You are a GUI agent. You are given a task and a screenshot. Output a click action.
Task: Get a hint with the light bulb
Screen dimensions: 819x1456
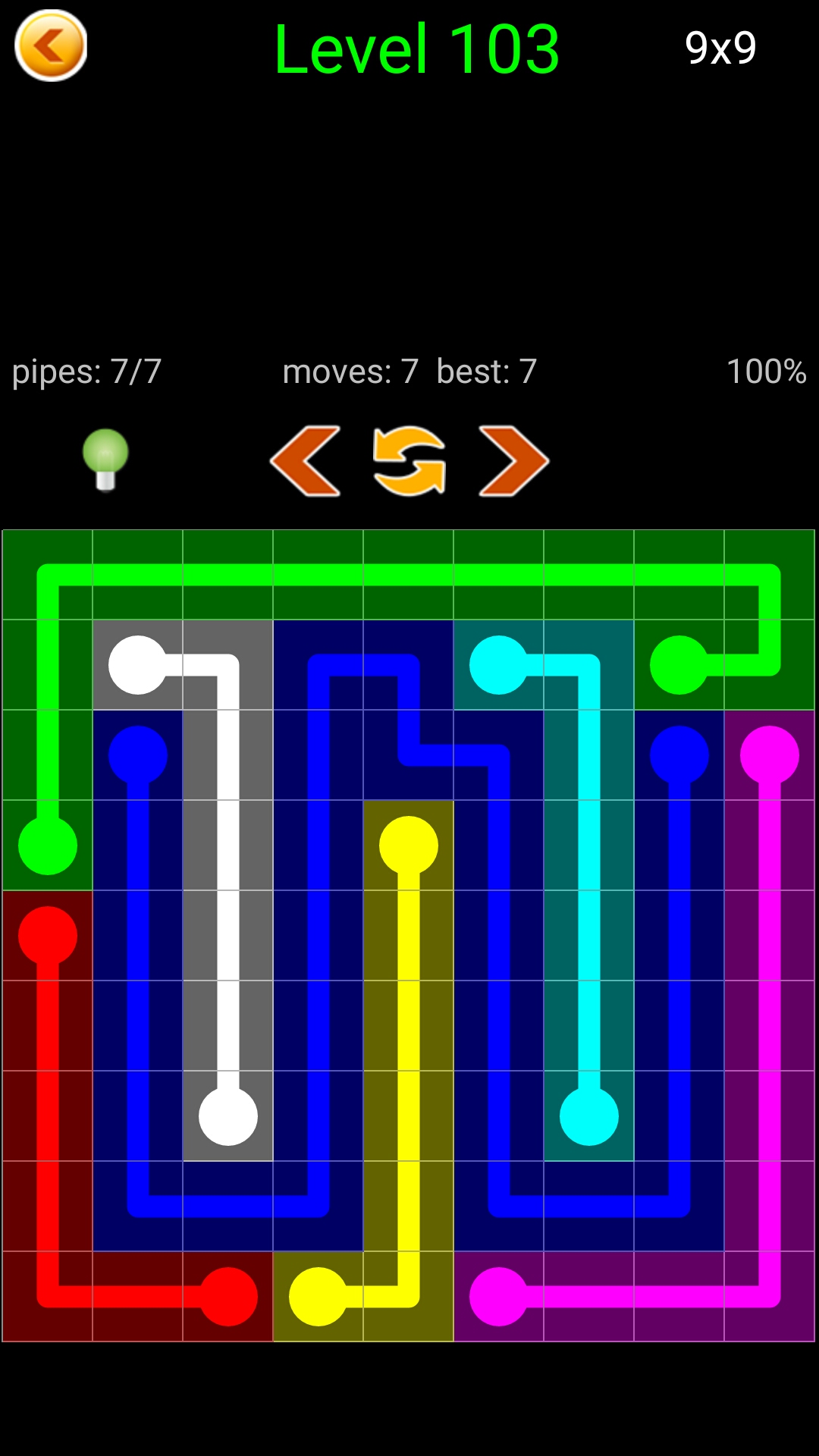105,460
